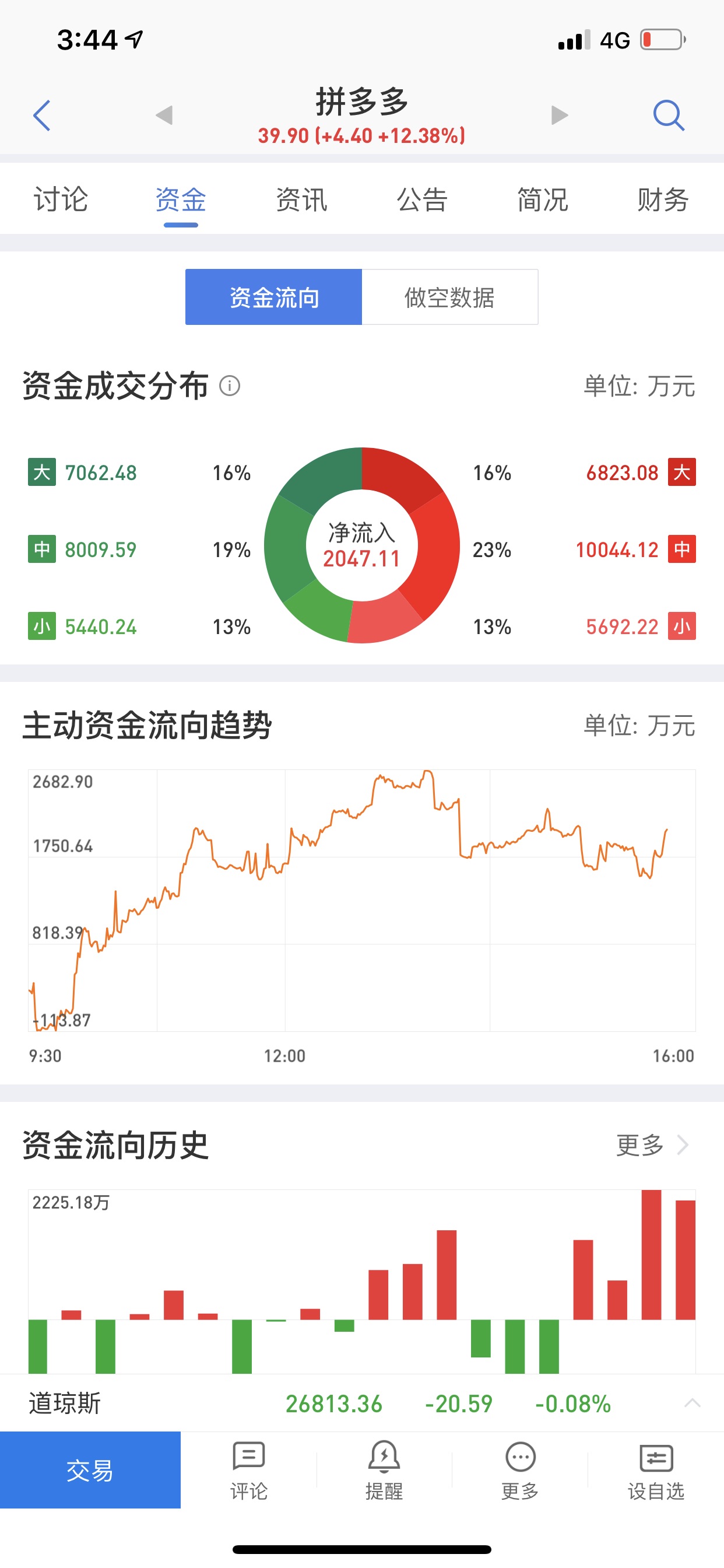
Task: Go back using the top-left arrow
Action: pos(41,116)
